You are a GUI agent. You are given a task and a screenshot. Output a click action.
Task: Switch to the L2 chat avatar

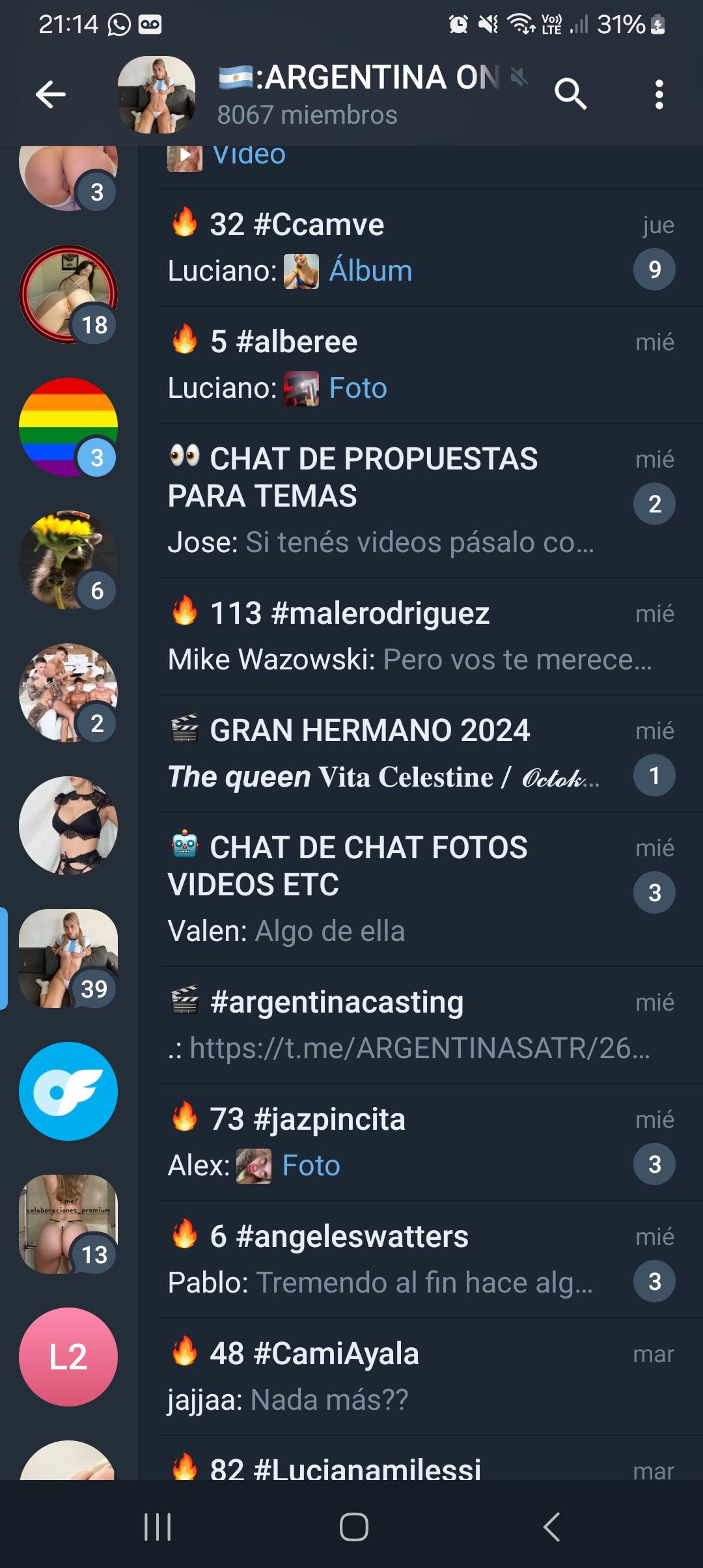[68, 1357]
